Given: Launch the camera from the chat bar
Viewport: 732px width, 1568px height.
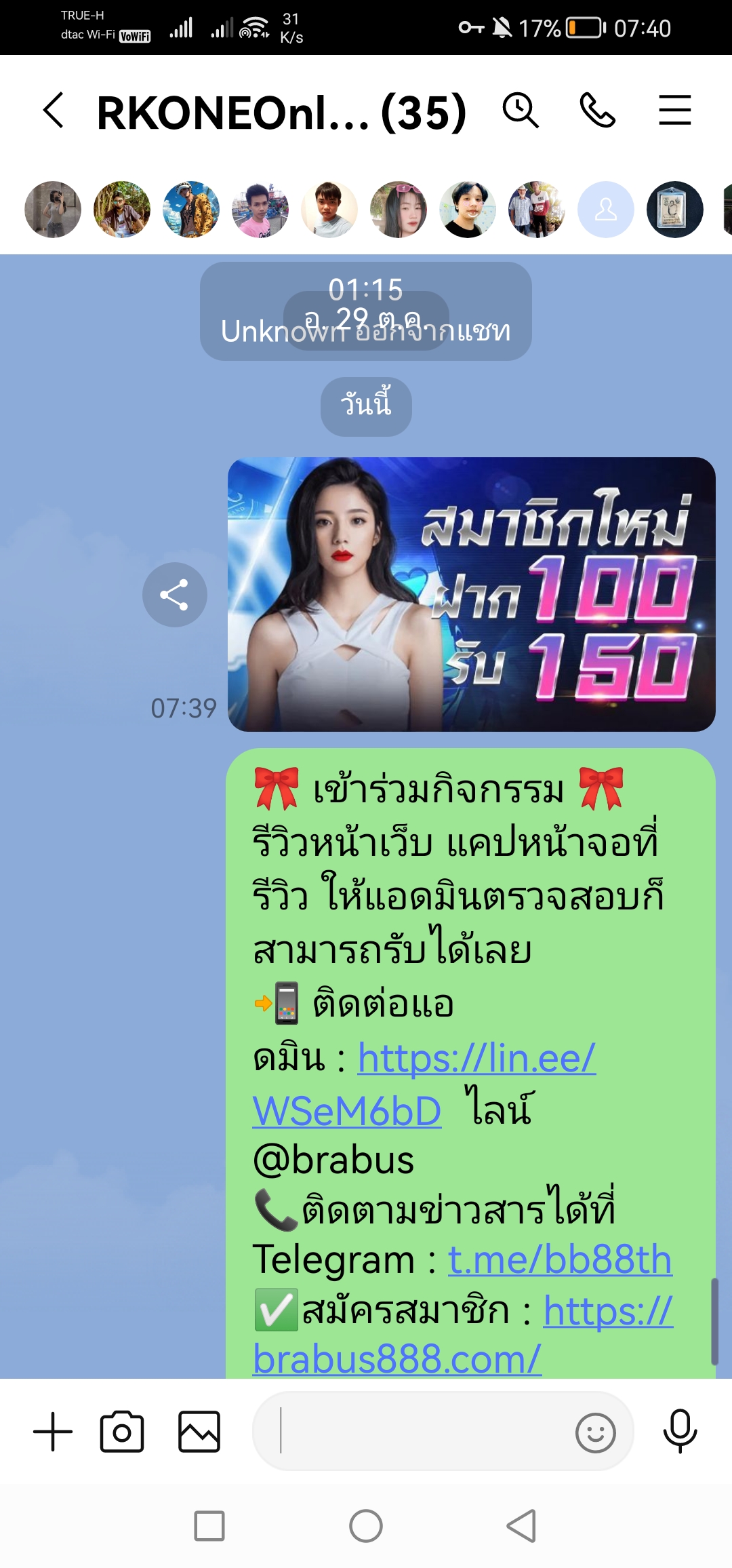Looking at the screenshot, I should tap(122, 1432).
